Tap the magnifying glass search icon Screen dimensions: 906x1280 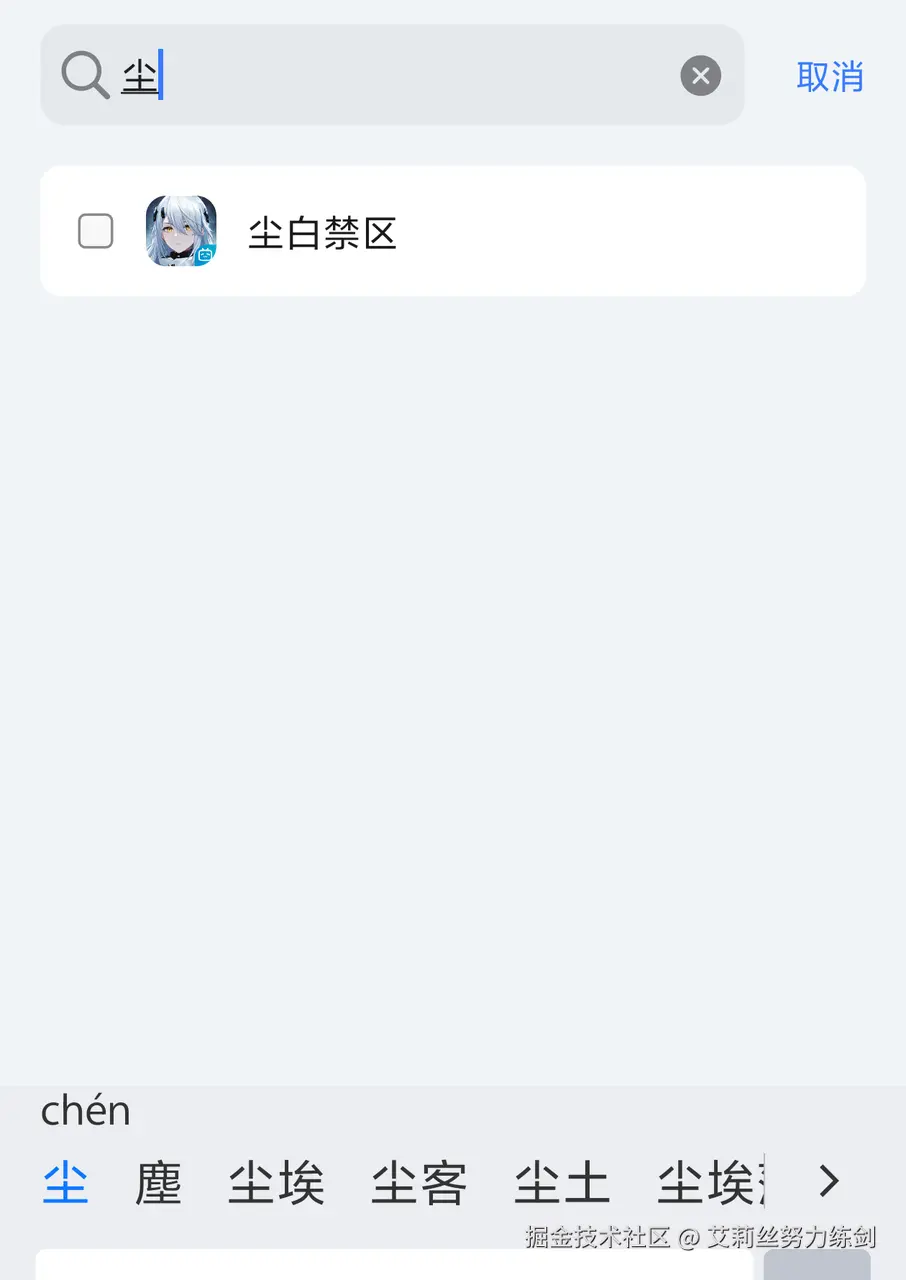point(84,75)
